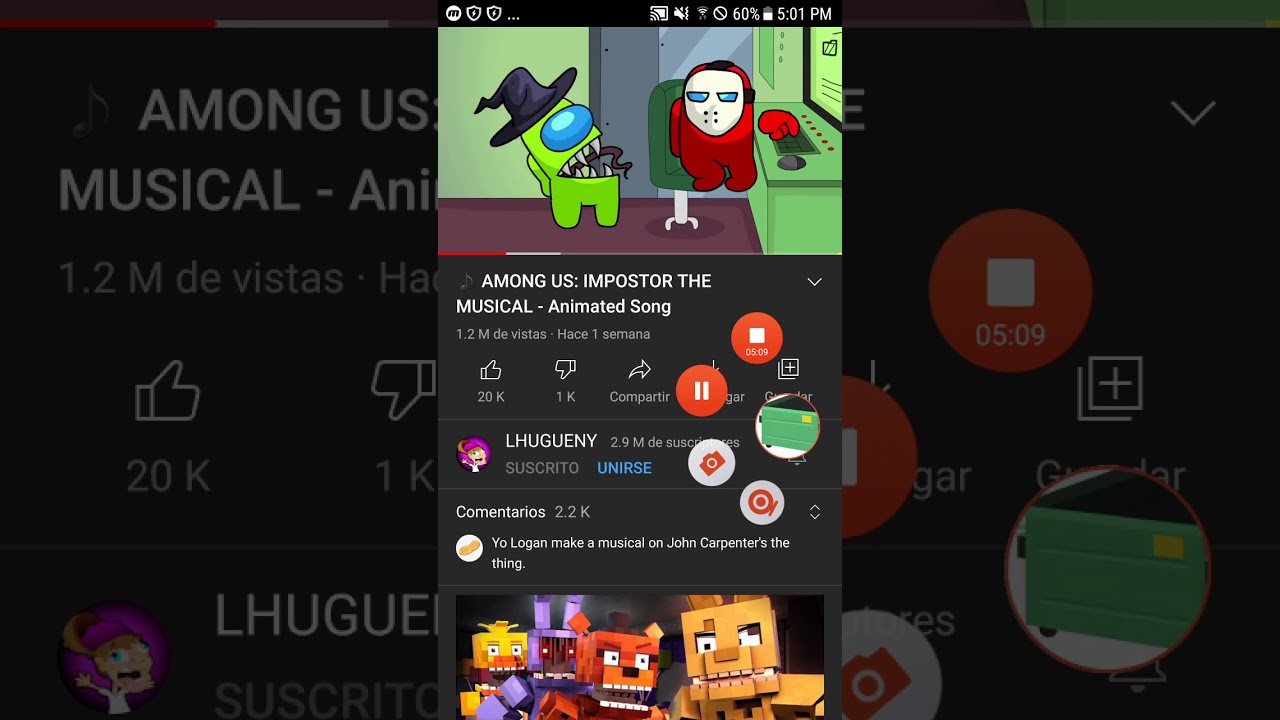
Task: Tap SUSCRITO to manage subscription
Action: click(541, 468)
